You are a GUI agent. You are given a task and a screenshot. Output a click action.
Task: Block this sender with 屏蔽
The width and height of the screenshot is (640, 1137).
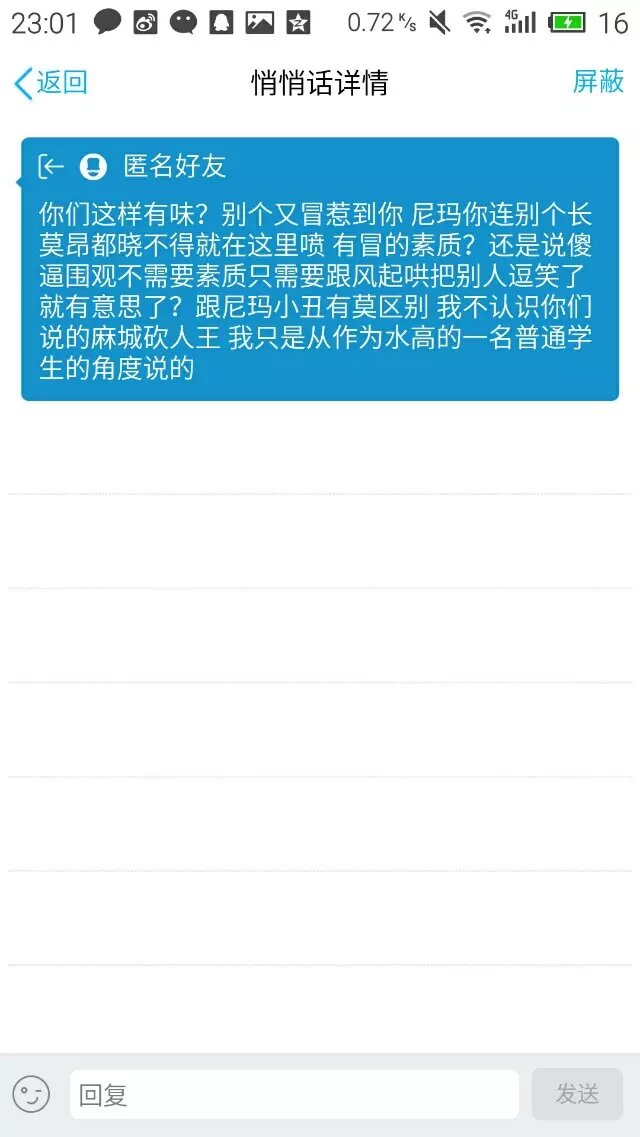click(598, 82)
